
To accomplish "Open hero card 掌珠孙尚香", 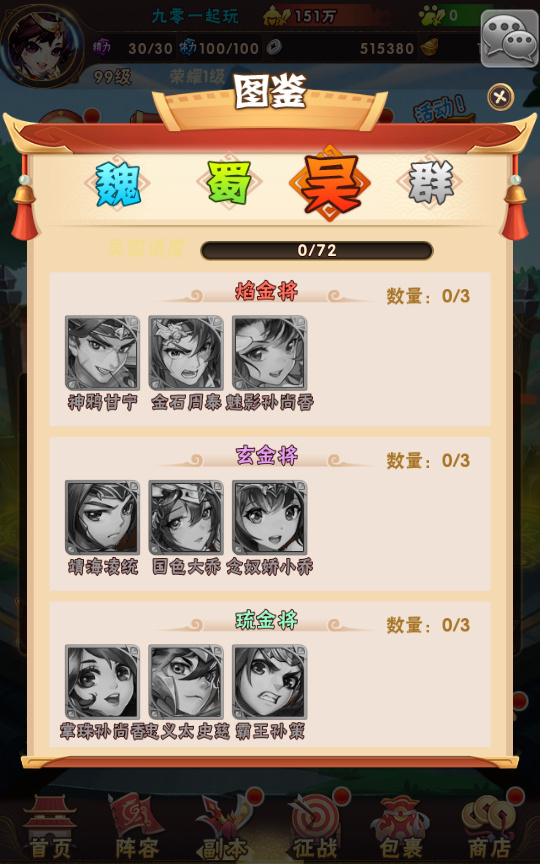I will point(102,682).
